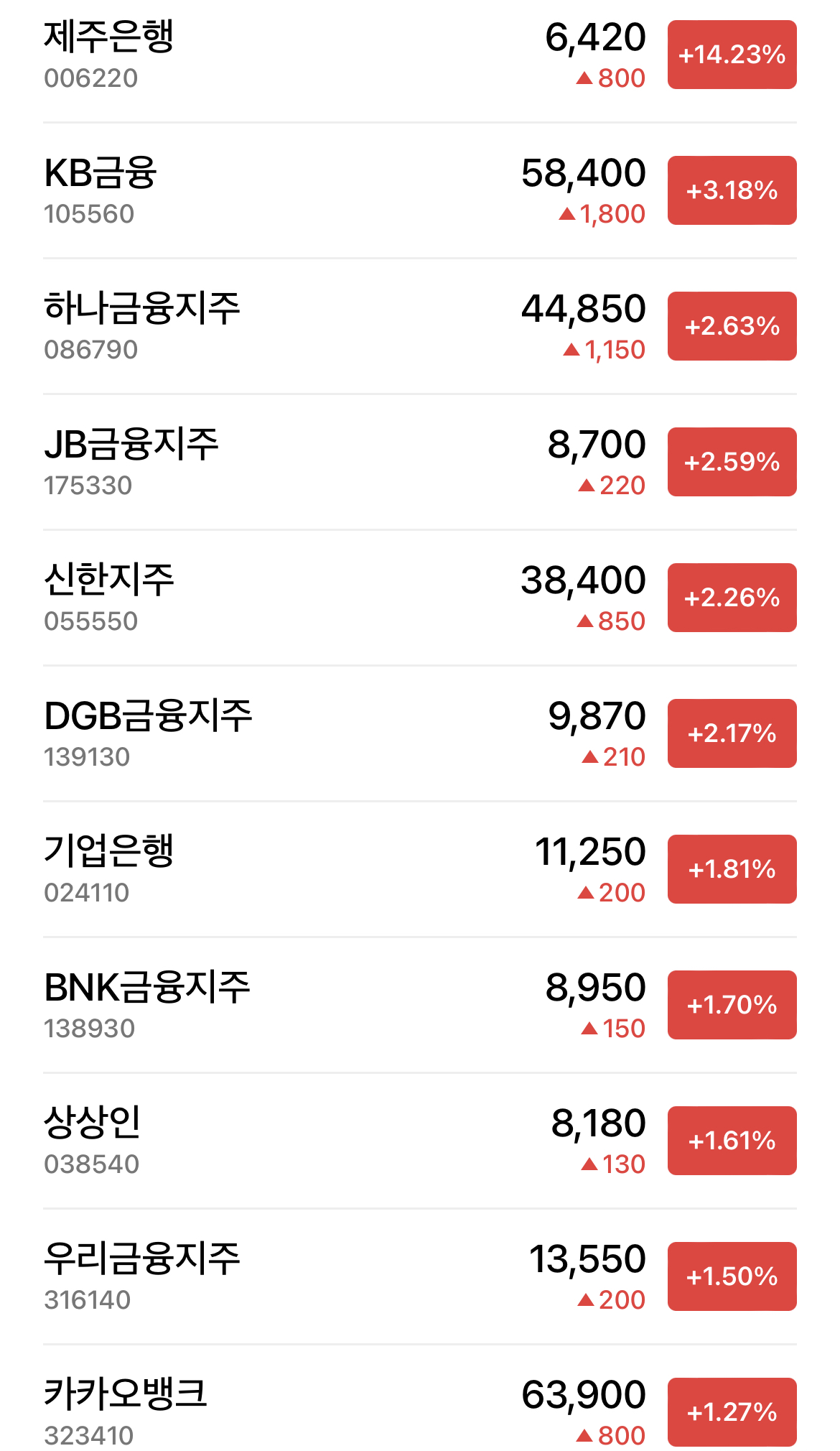Open 기업은행 stock details
840x1451 pixels.
point(420,869)
